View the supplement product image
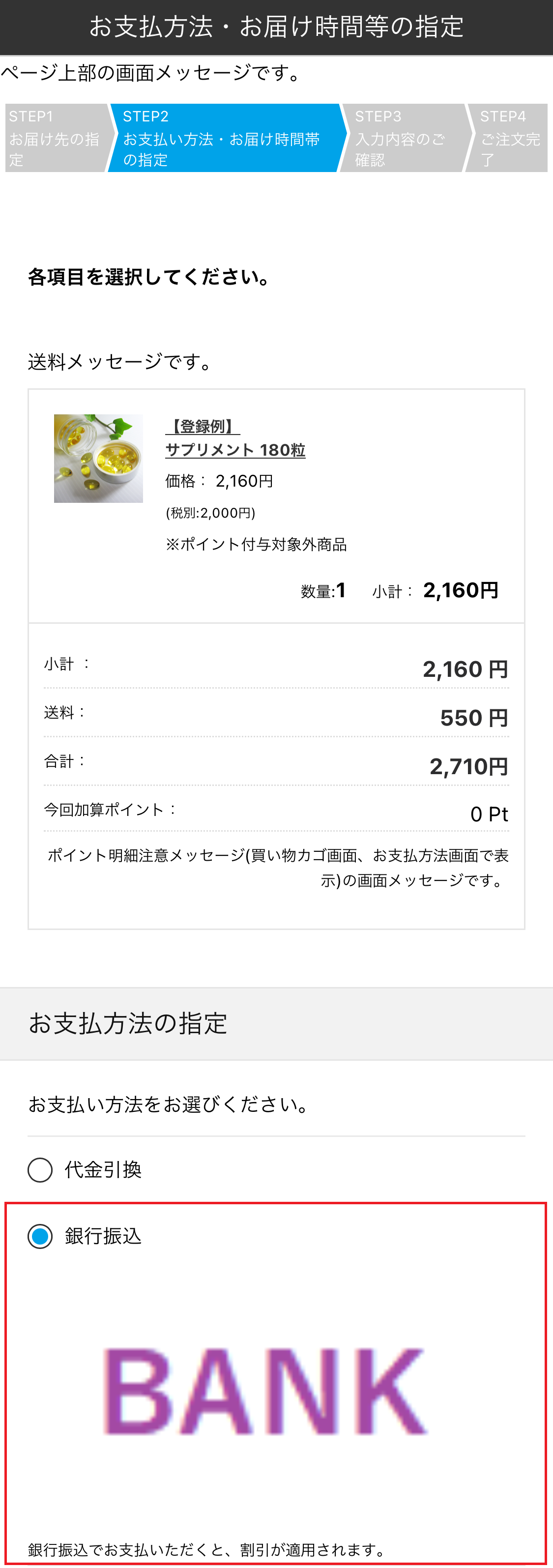Viewport: 553px width, 1568px height. click(99, 458)
